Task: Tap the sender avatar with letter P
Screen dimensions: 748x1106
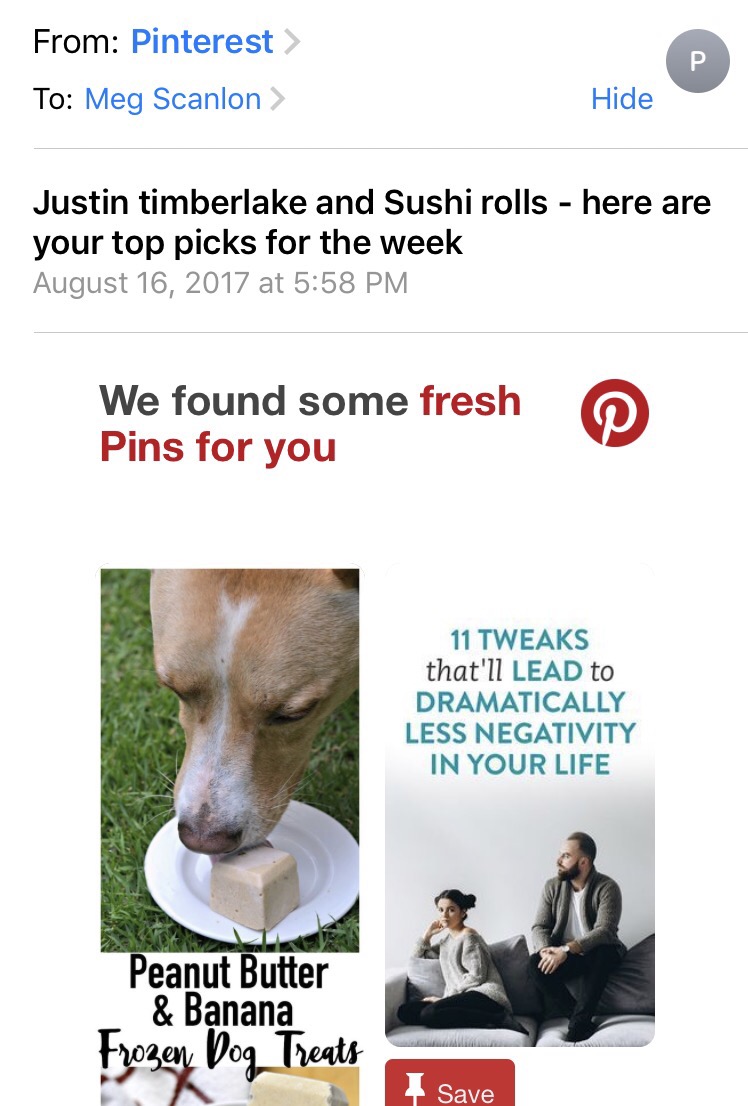Action: 697,61
